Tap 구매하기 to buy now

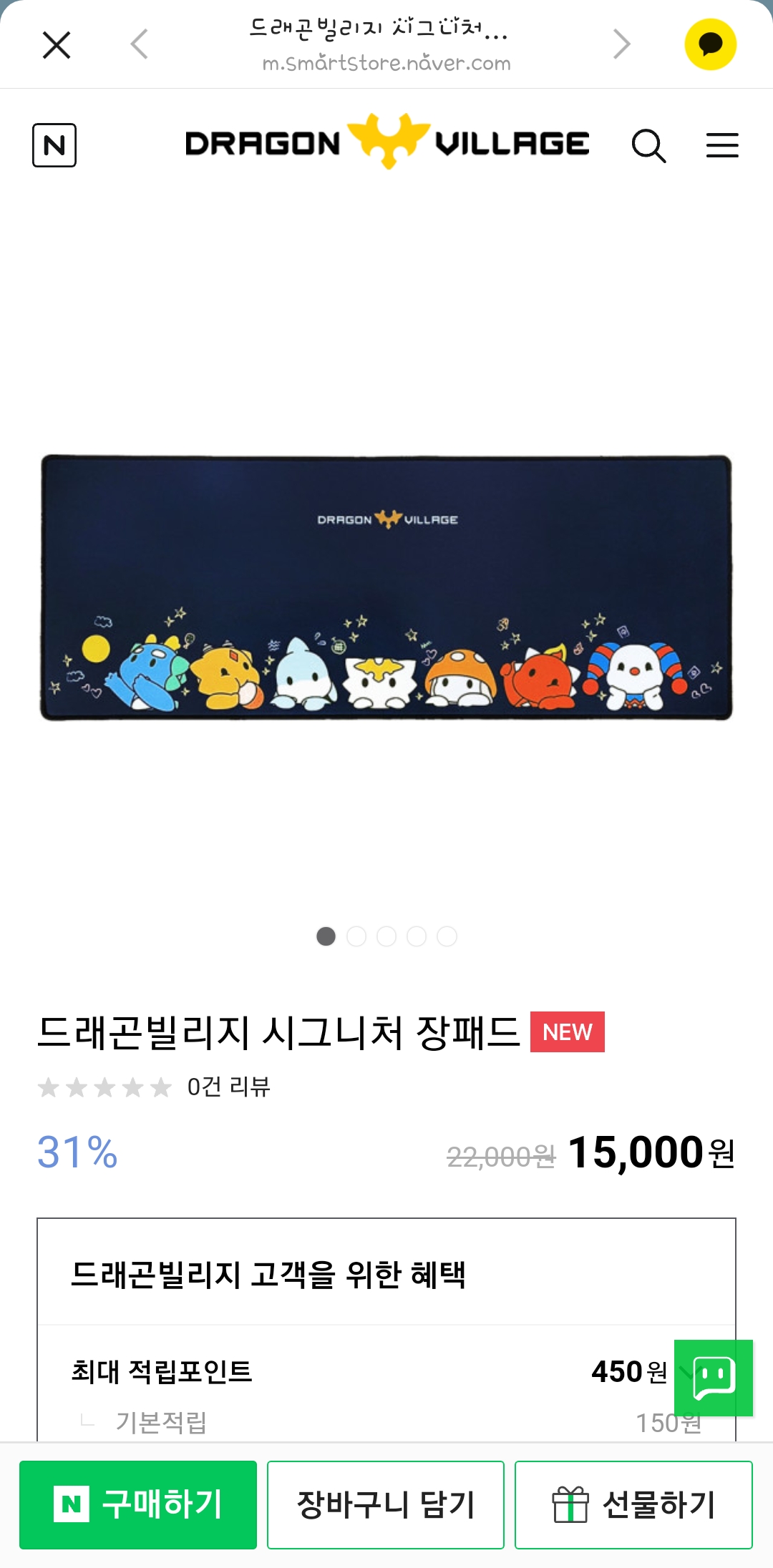(138, 1504)
